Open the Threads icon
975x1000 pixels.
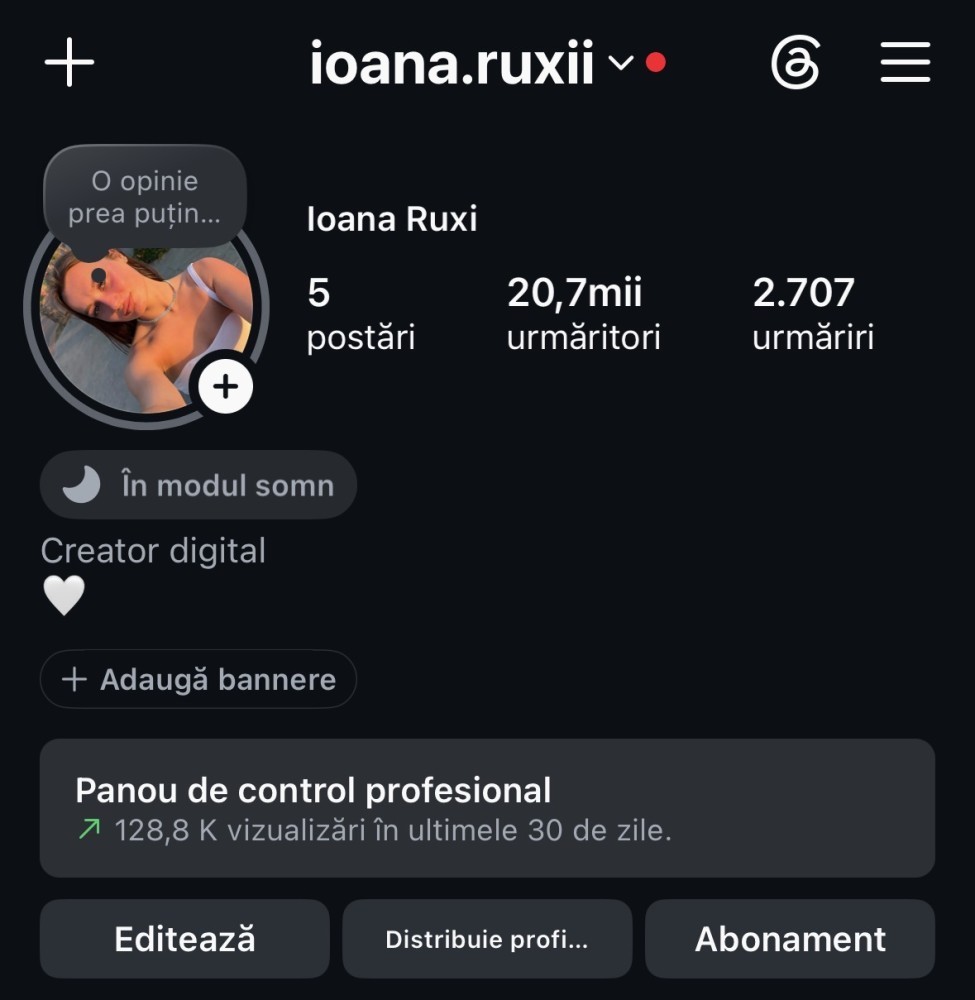[x=795, y=62]
